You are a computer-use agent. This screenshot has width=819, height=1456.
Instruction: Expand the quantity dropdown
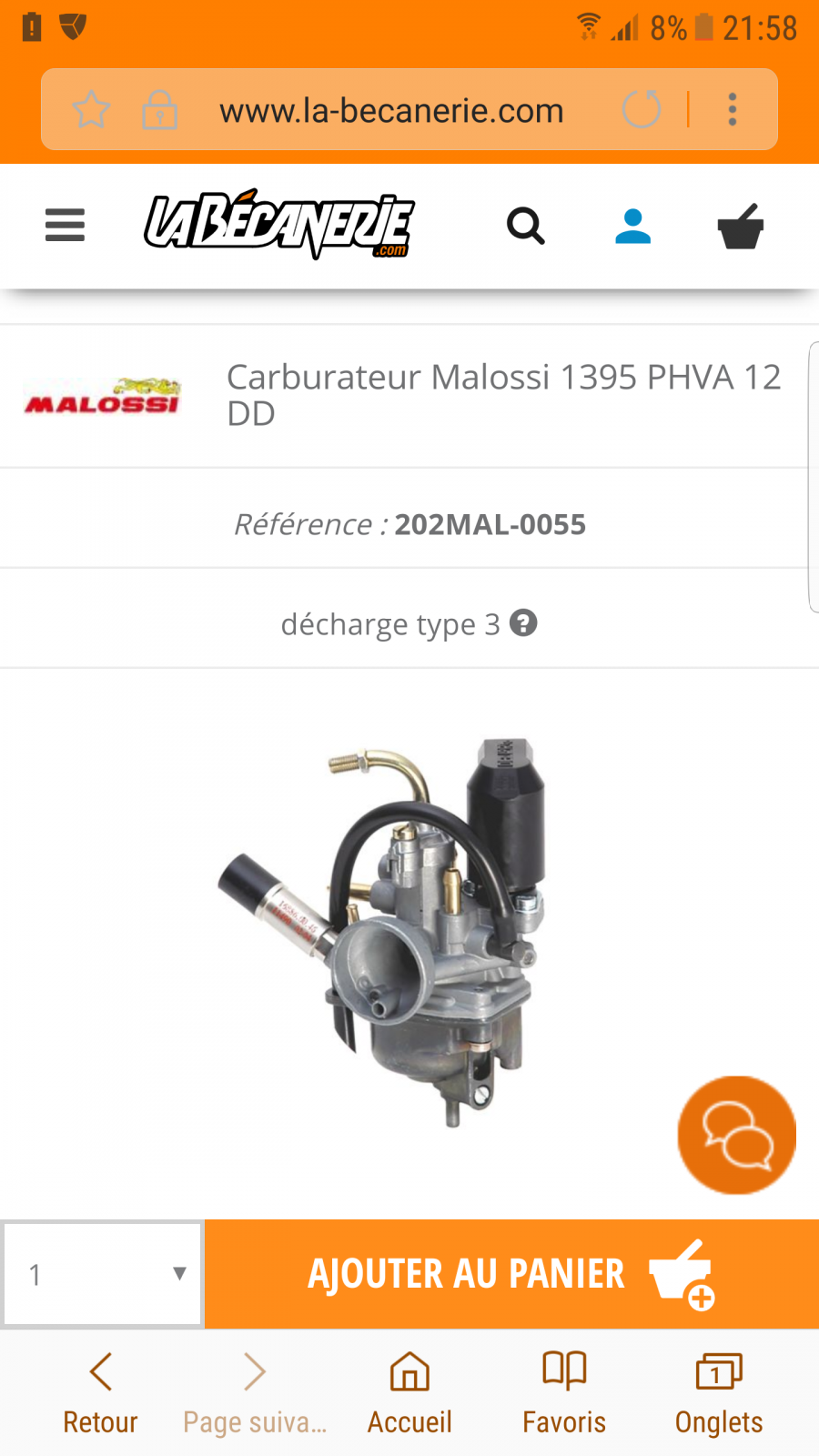[x=103, y=1274]
